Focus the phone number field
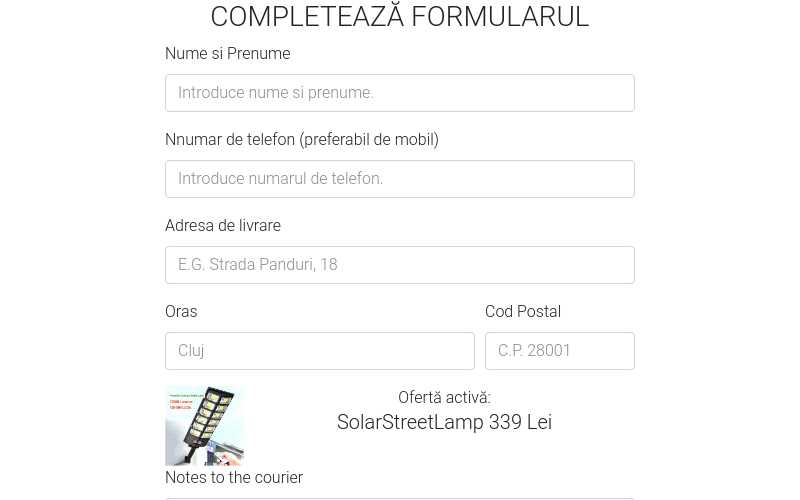800x500 pixels. tap(399, 179)
